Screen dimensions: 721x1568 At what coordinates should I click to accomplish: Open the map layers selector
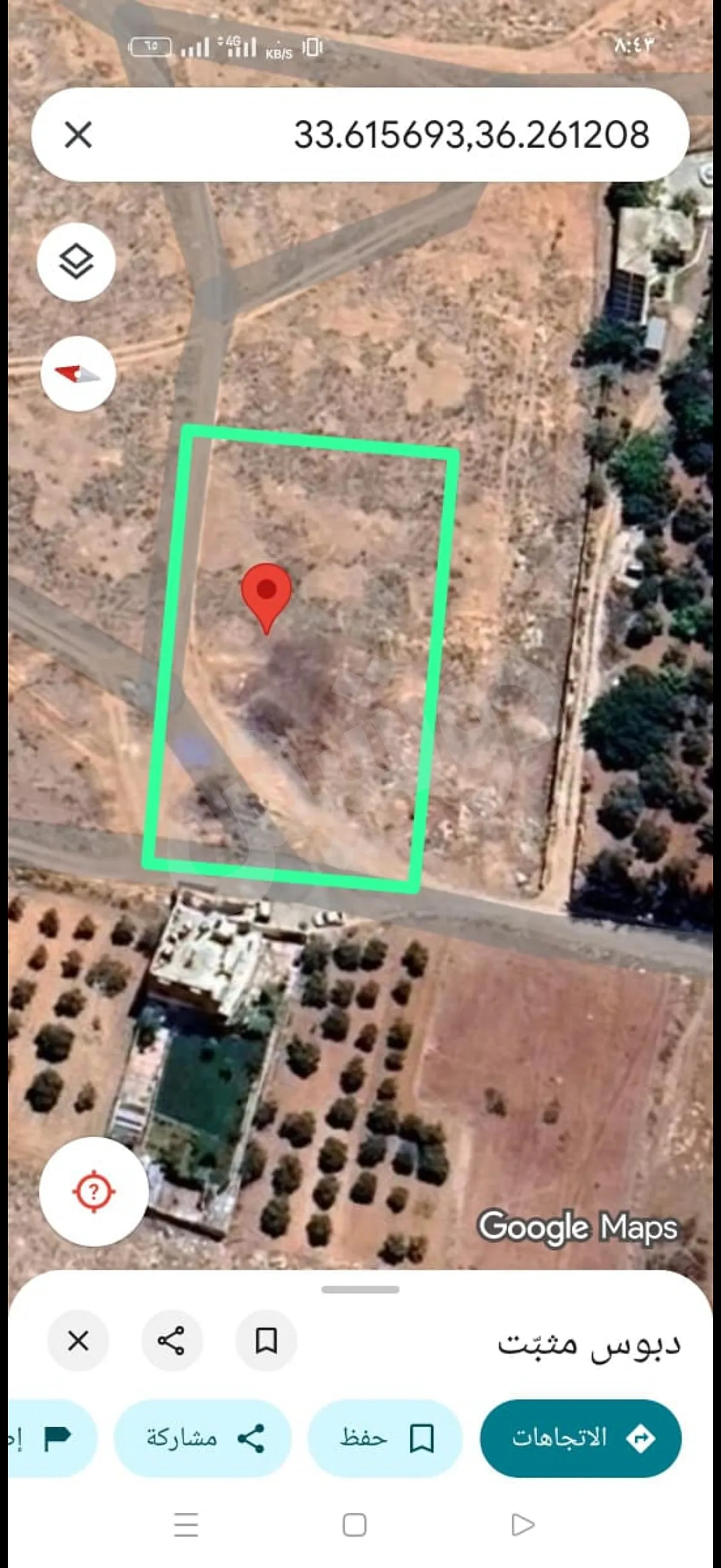point(76,262)
